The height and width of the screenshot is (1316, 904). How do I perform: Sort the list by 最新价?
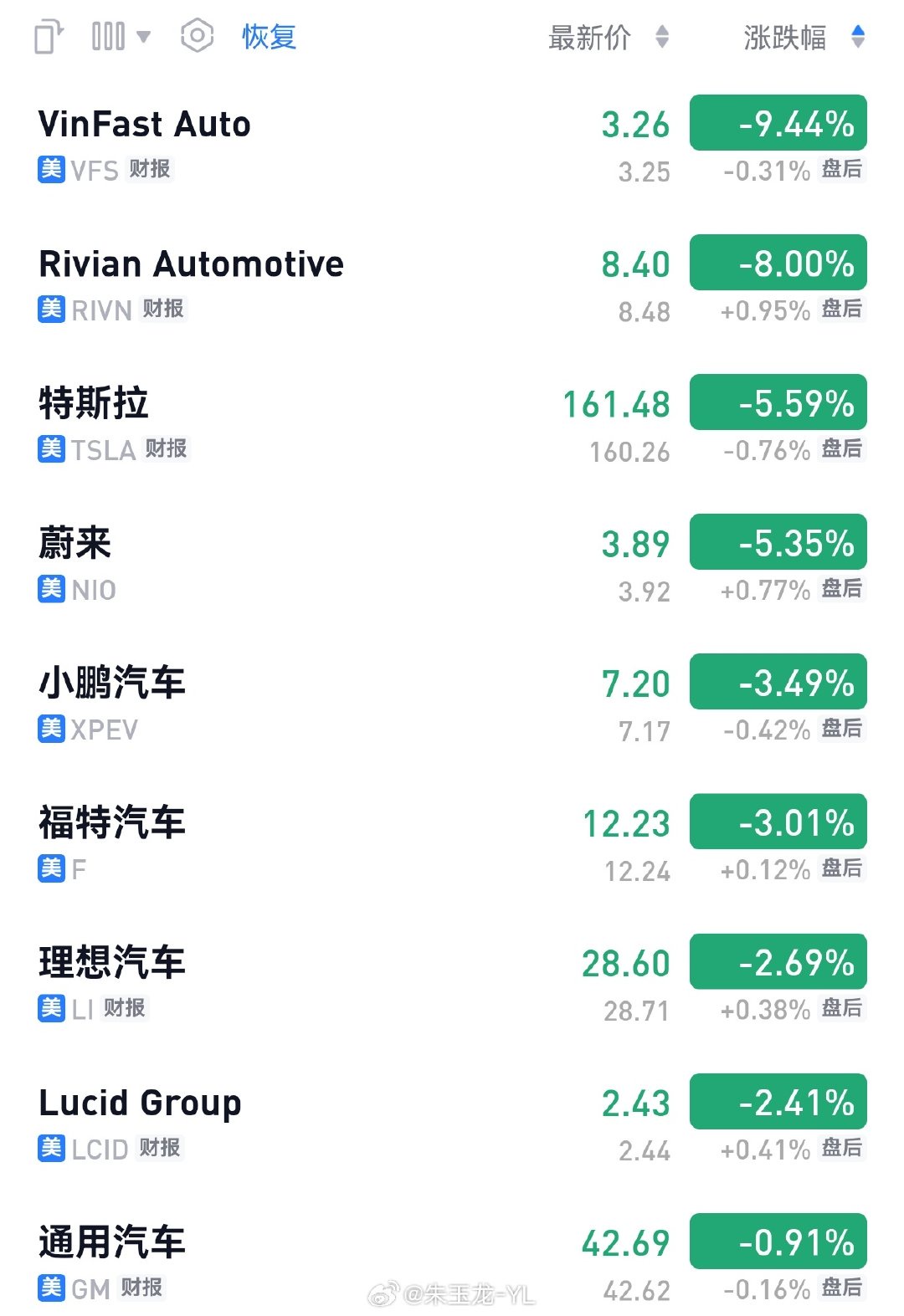pos(608,38)
